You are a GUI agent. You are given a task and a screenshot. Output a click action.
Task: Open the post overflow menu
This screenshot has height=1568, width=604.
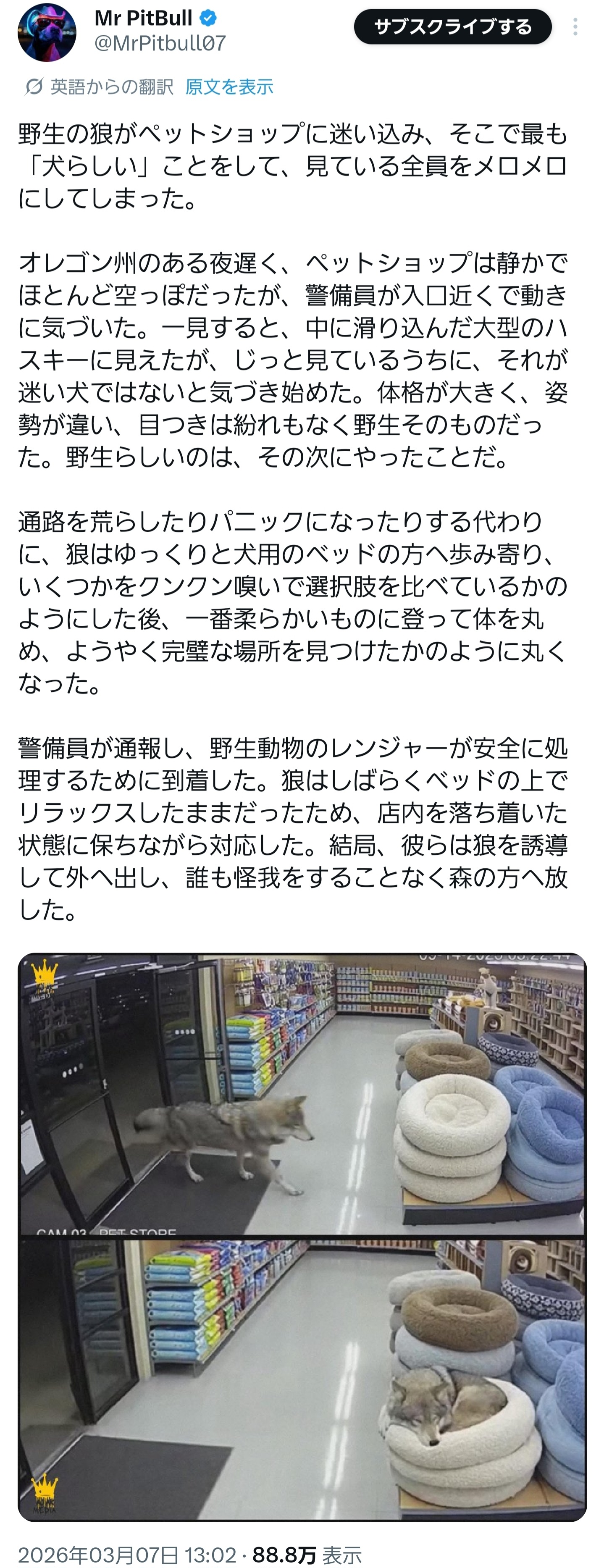click(575, 27)
